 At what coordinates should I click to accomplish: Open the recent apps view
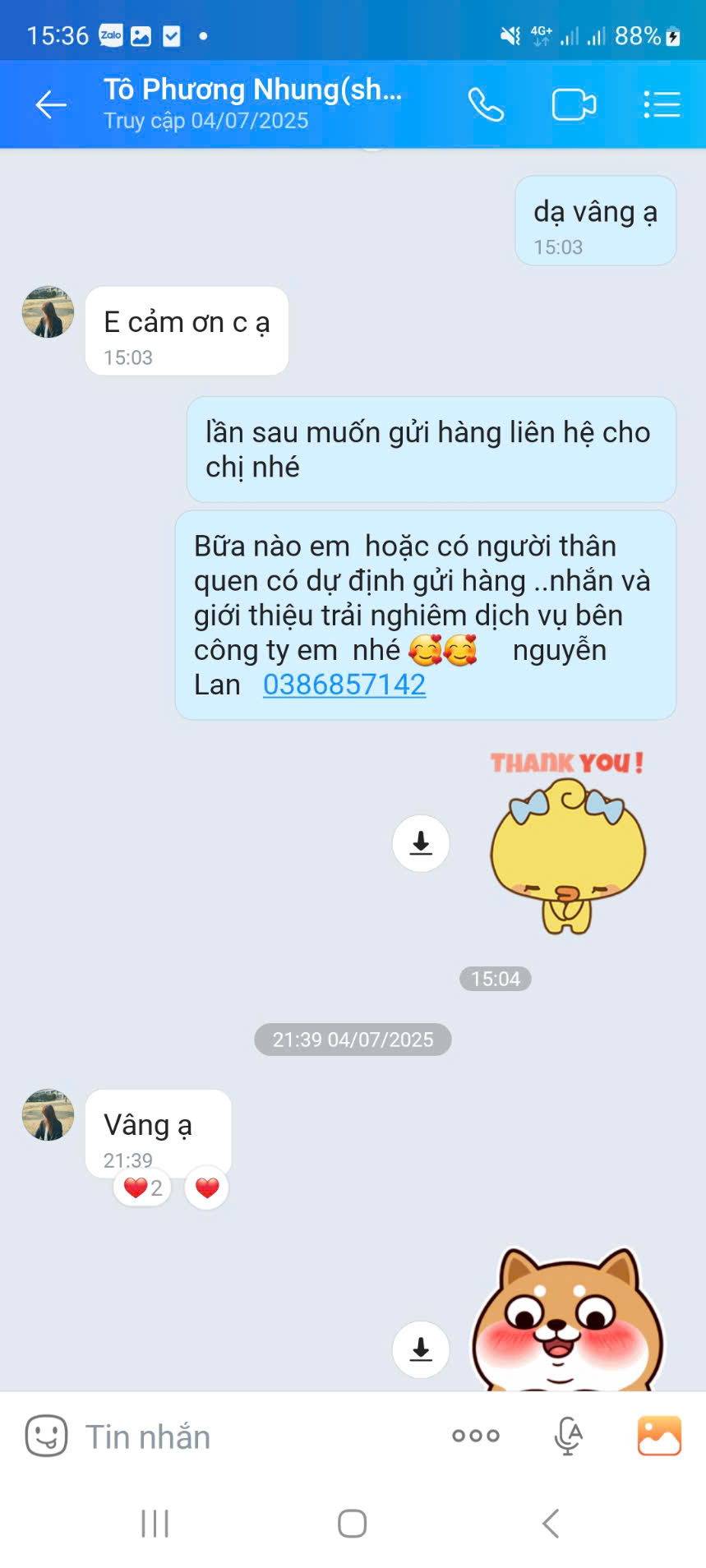coord(155,1523)
